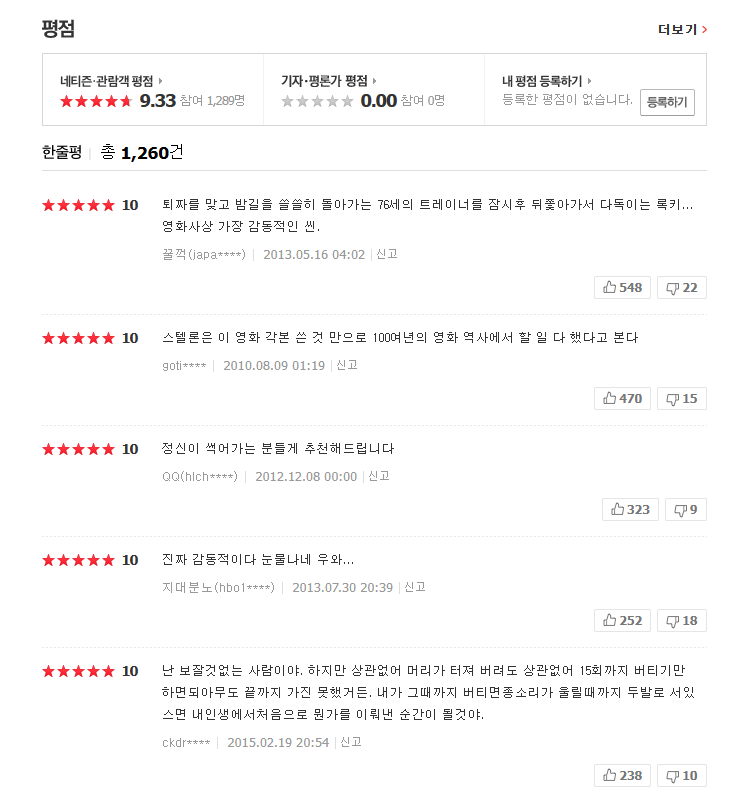Like 지대분노's review showing 252
The image size is (739, 796).
(622, 621)
